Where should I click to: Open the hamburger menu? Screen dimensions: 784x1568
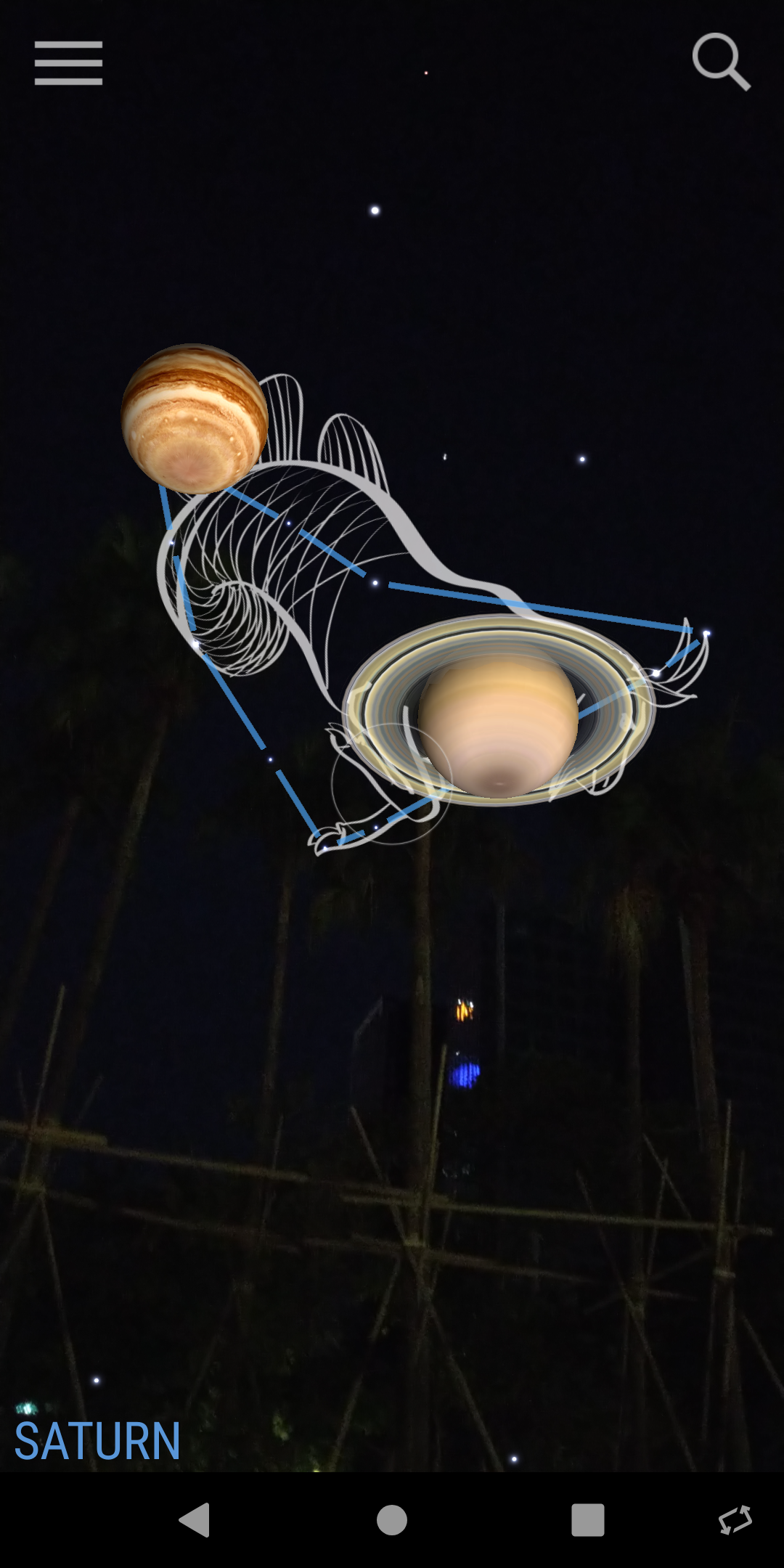[x=68, y=63]
